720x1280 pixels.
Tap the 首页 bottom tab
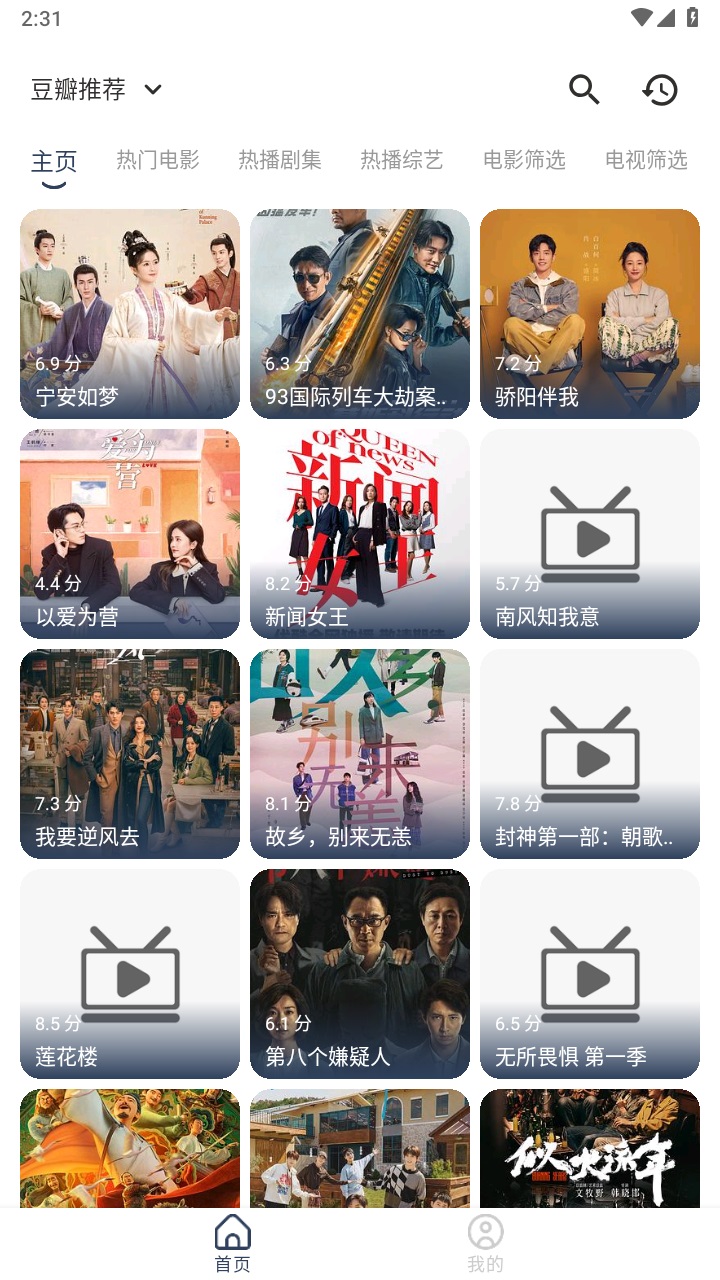click(233, 1243)
